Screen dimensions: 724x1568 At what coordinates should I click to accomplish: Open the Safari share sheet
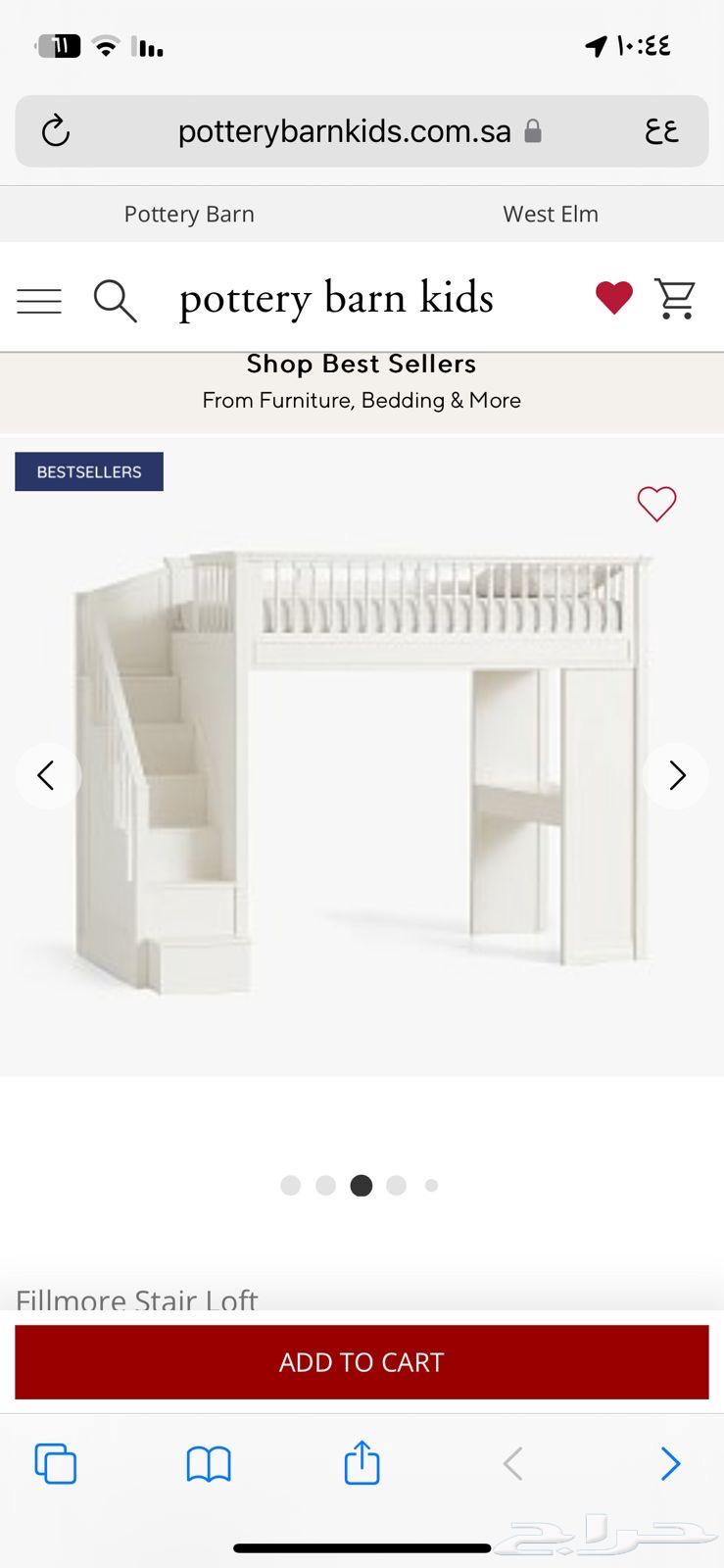coord(361,1463)
